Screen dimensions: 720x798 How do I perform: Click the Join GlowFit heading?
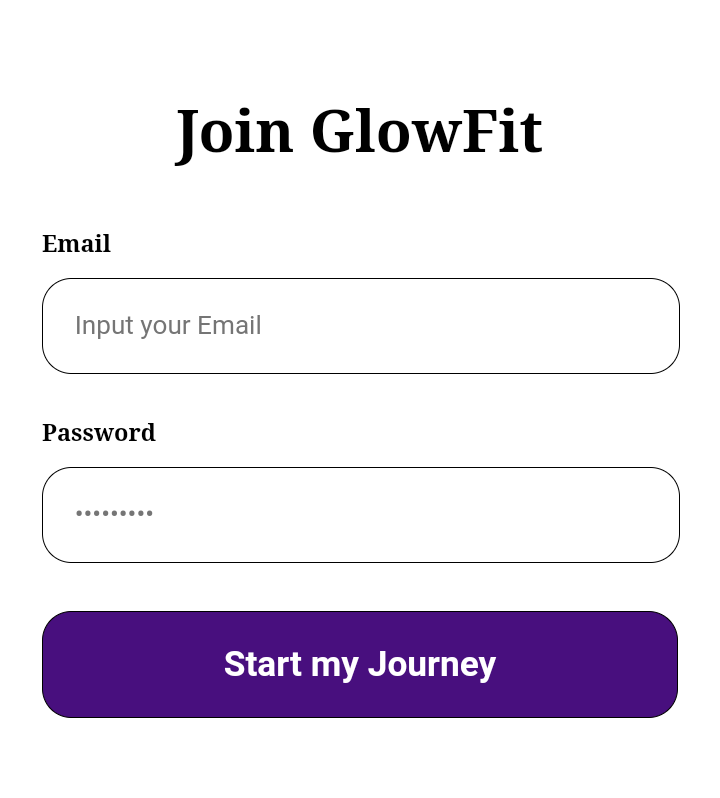359,131
